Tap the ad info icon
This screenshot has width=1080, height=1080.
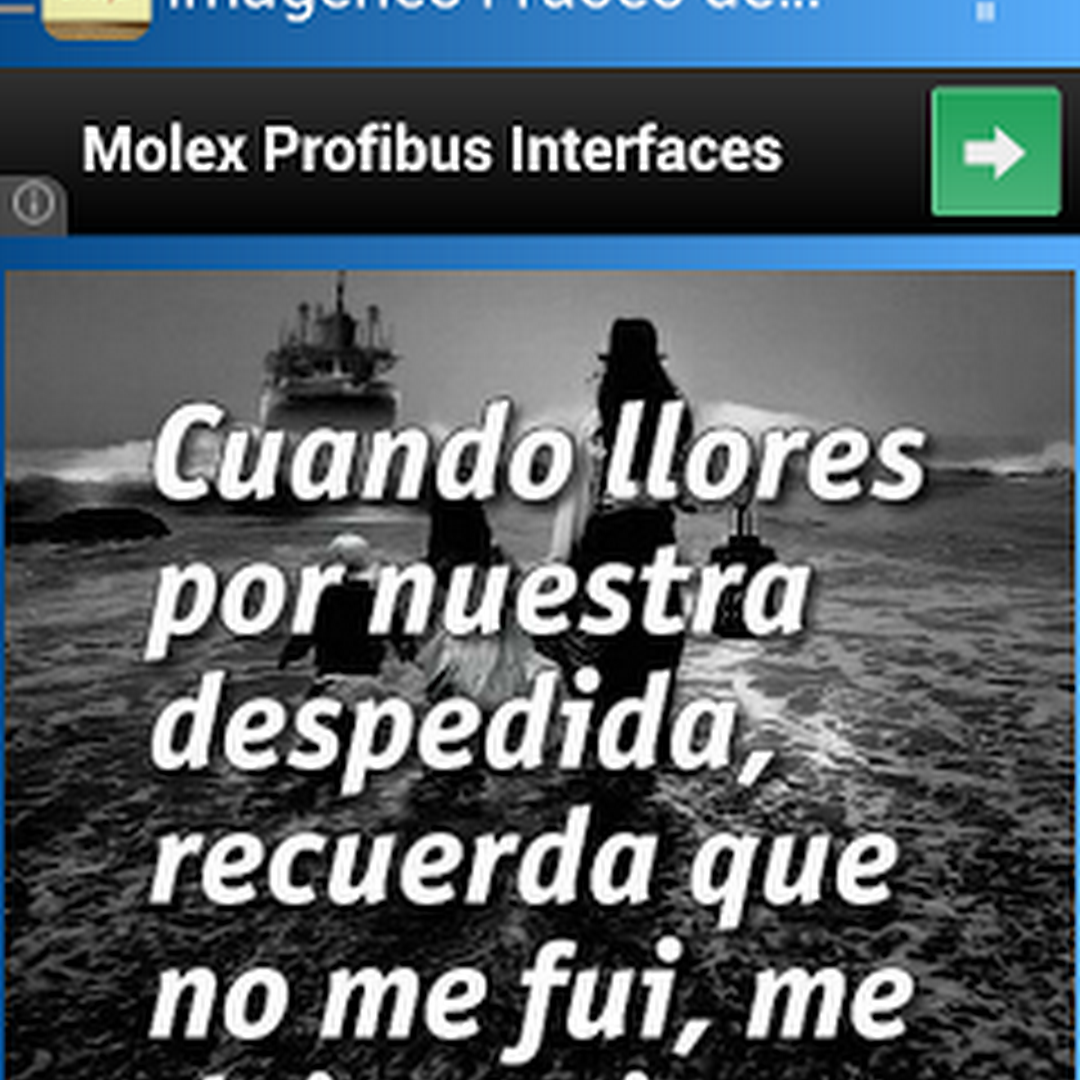pos(32,205)
